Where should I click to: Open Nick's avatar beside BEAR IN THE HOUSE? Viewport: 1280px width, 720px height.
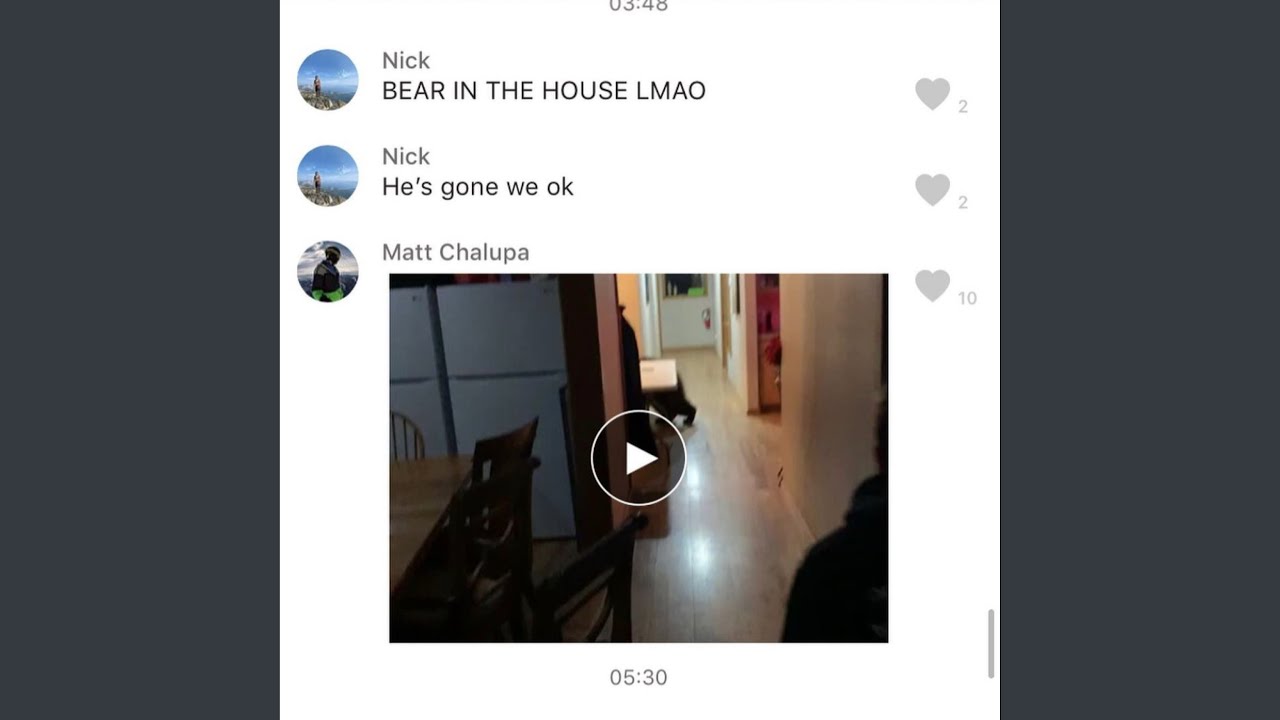(328, 79)
